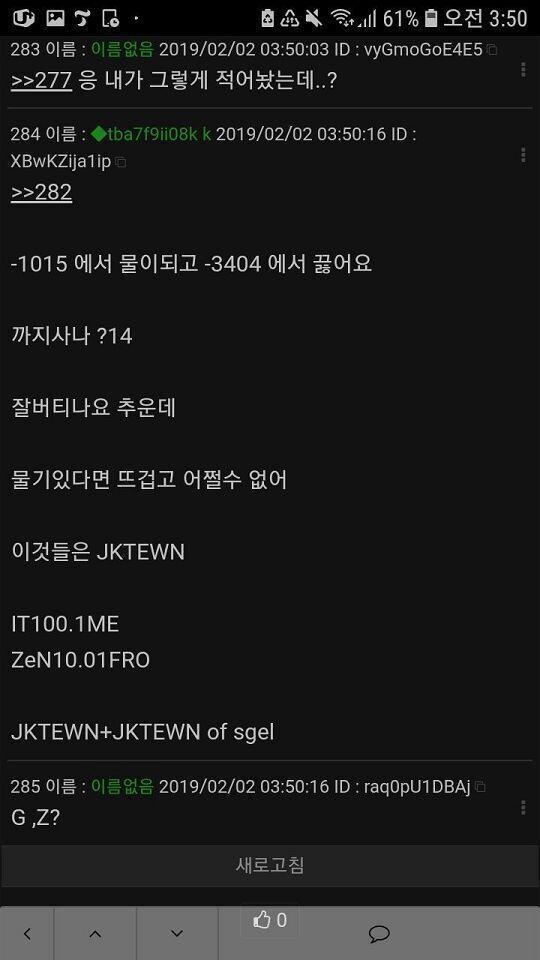540x960 pixels.
Task: Write a reply via speech bubble
Action: point(380,934)
